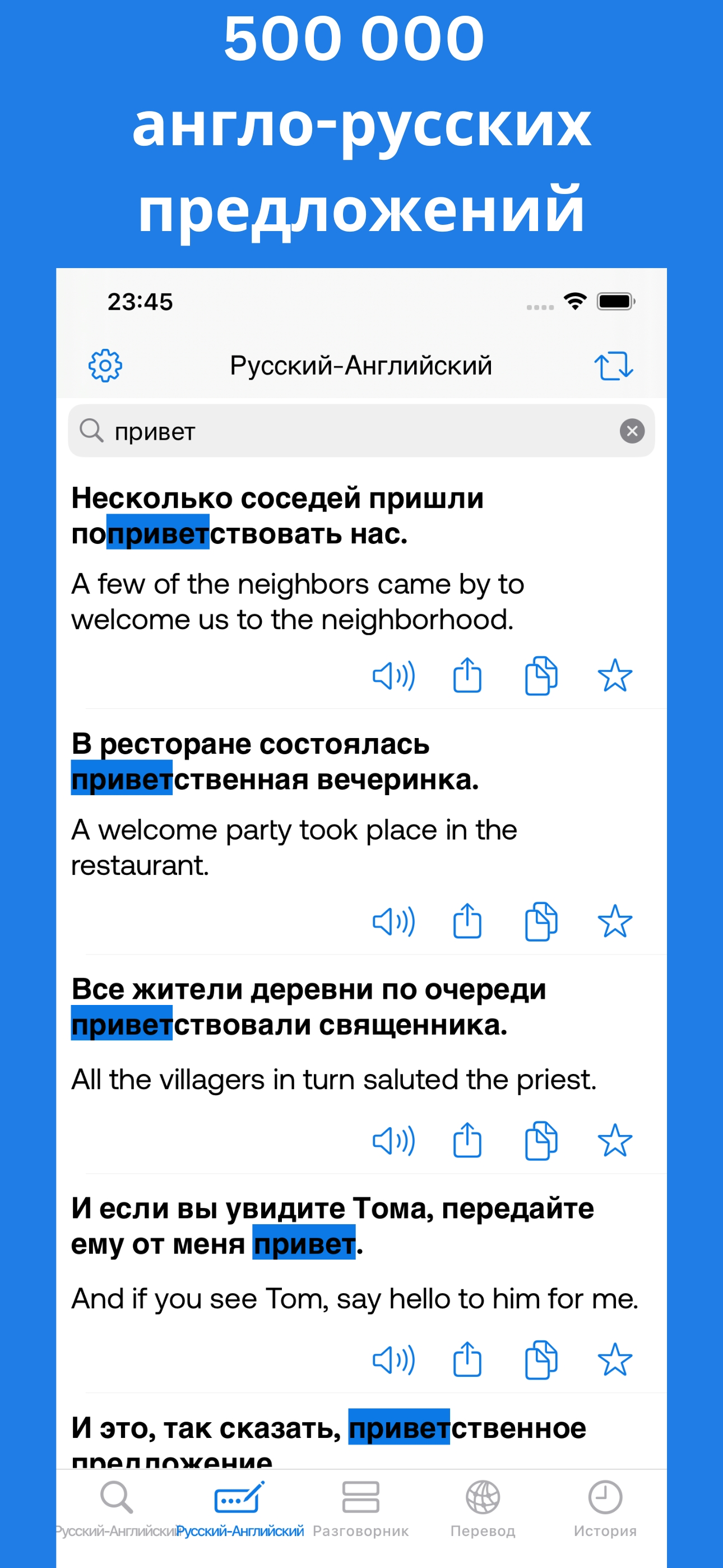Play audio for the neighbors sentence

(x=394, y=675)
